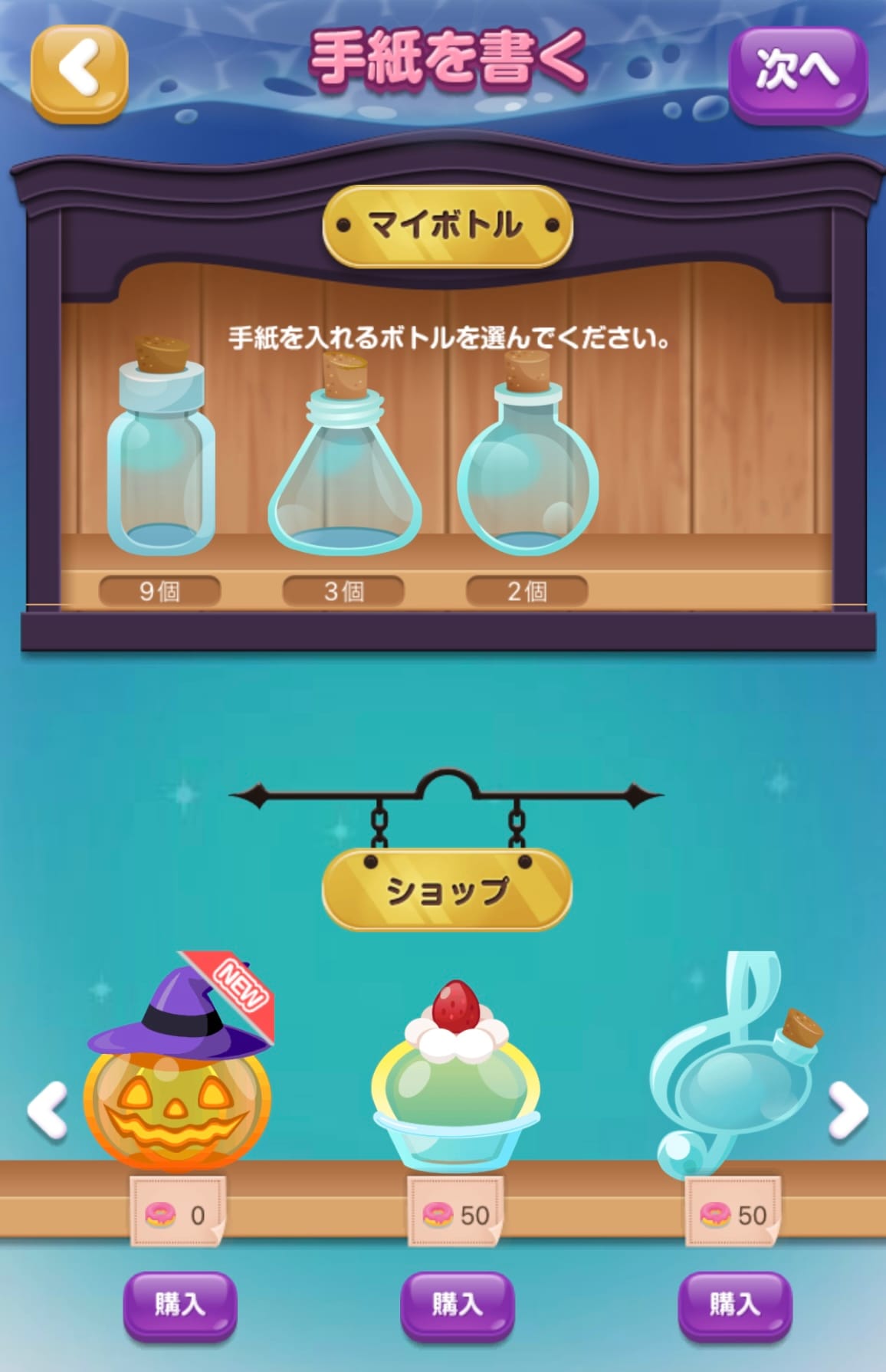Tap the 次へ button to proceed
The width and height of the screenshot is (886, 1372).
(797, 72)
